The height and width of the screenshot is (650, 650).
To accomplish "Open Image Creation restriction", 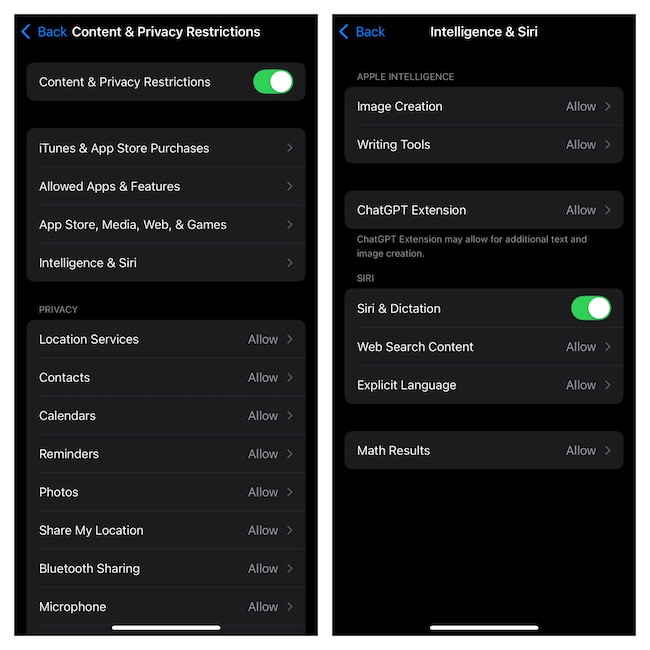I will click(483, 106).
